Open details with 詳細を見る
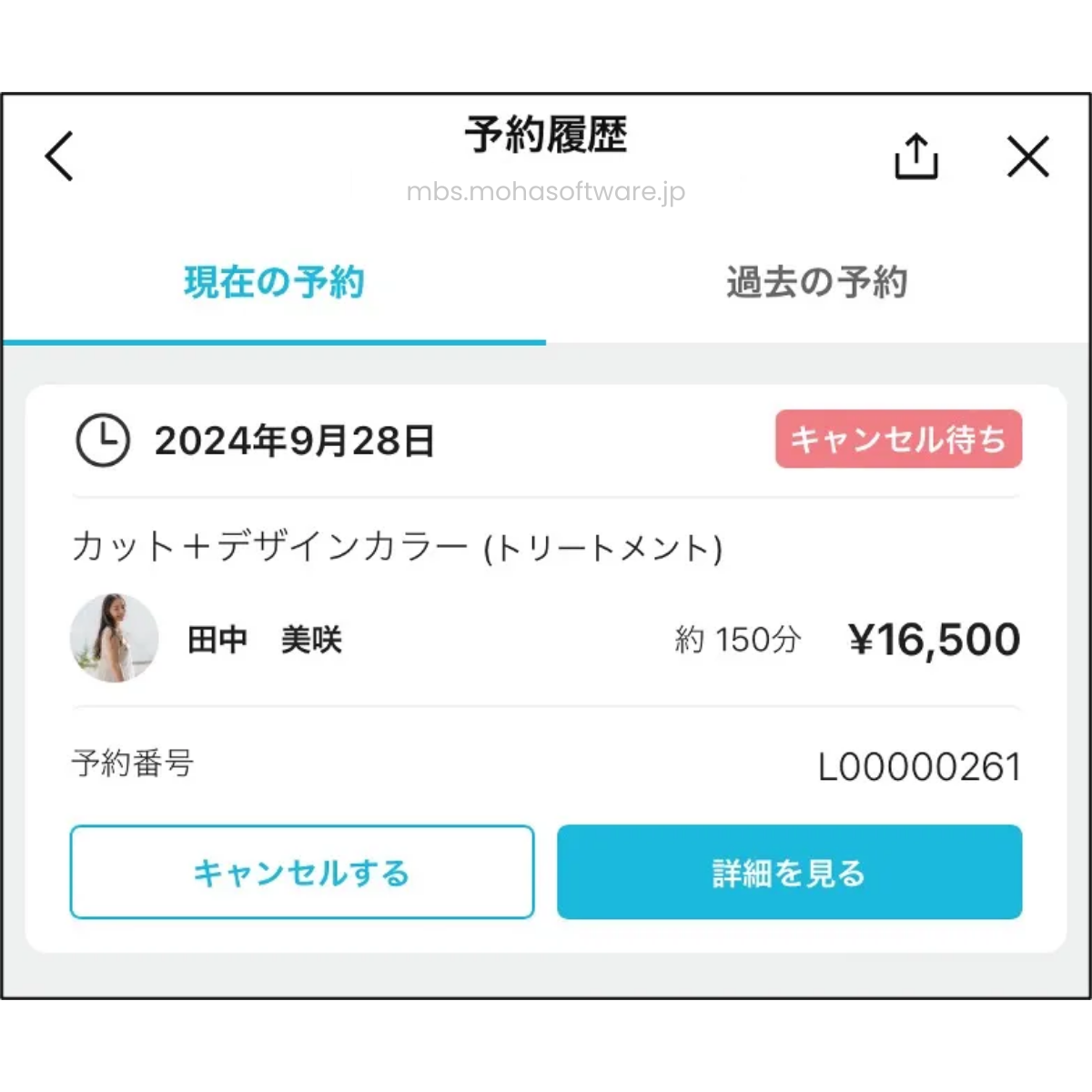The height and width of the screenshot is (1092, 1092). [789, 872]
